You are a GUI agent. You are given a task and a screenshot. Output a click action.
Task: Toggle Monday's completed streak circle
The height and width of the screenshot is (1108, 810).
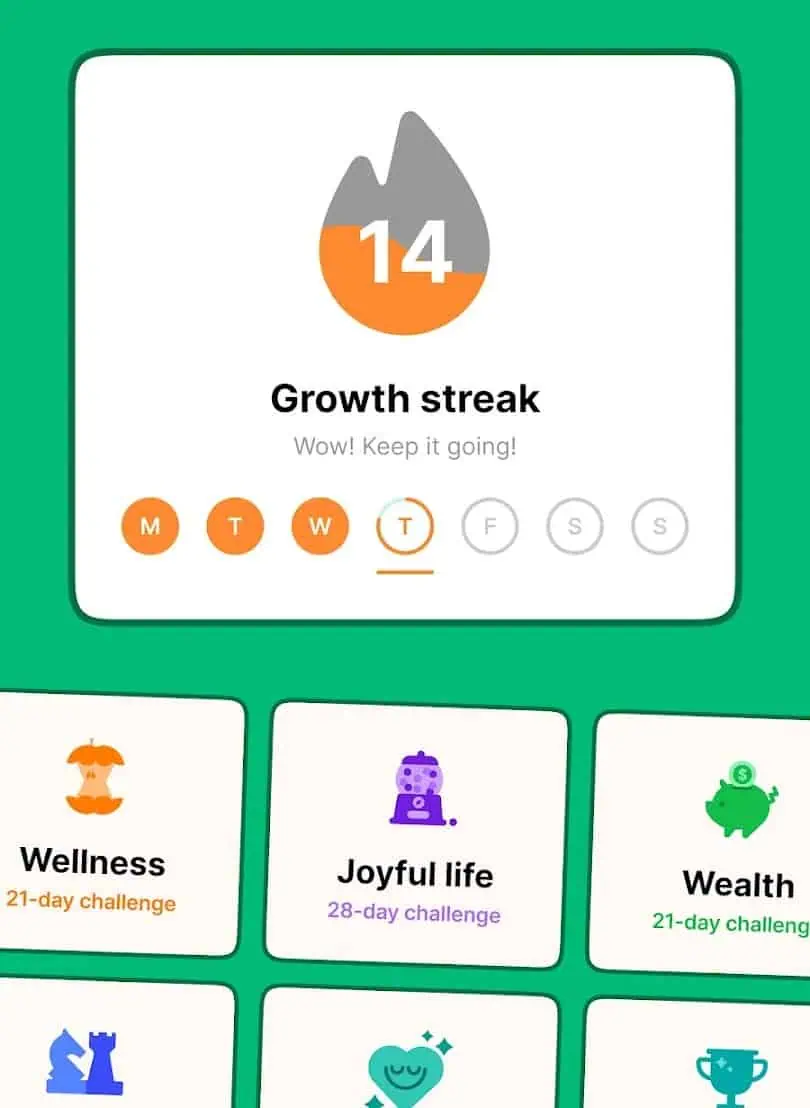coord(149,526)
